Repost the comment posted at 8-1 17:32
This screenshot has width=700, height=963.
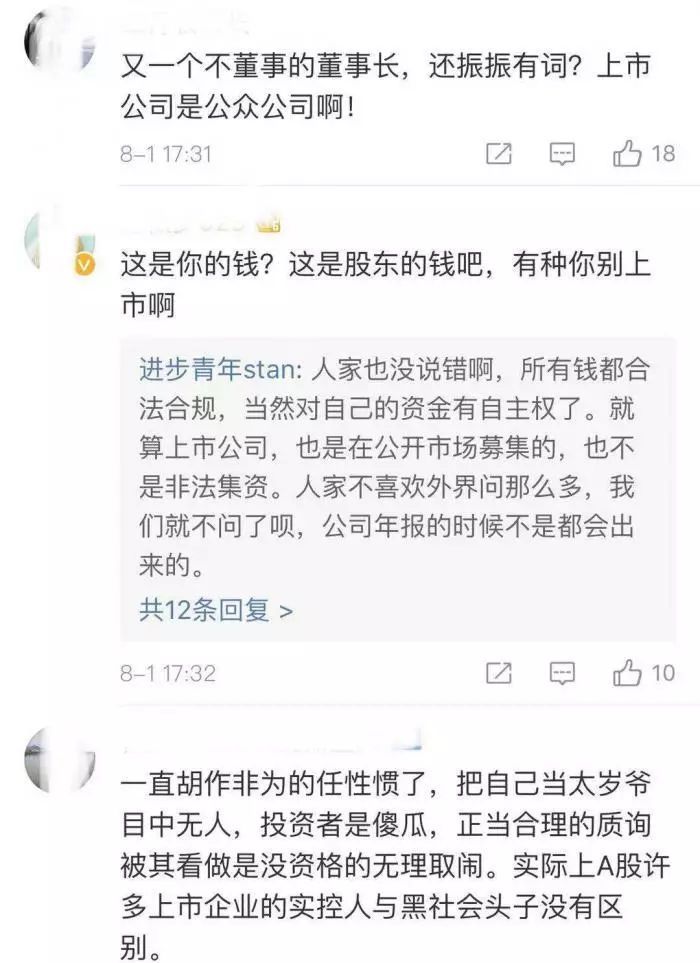[x=498, y=673]
